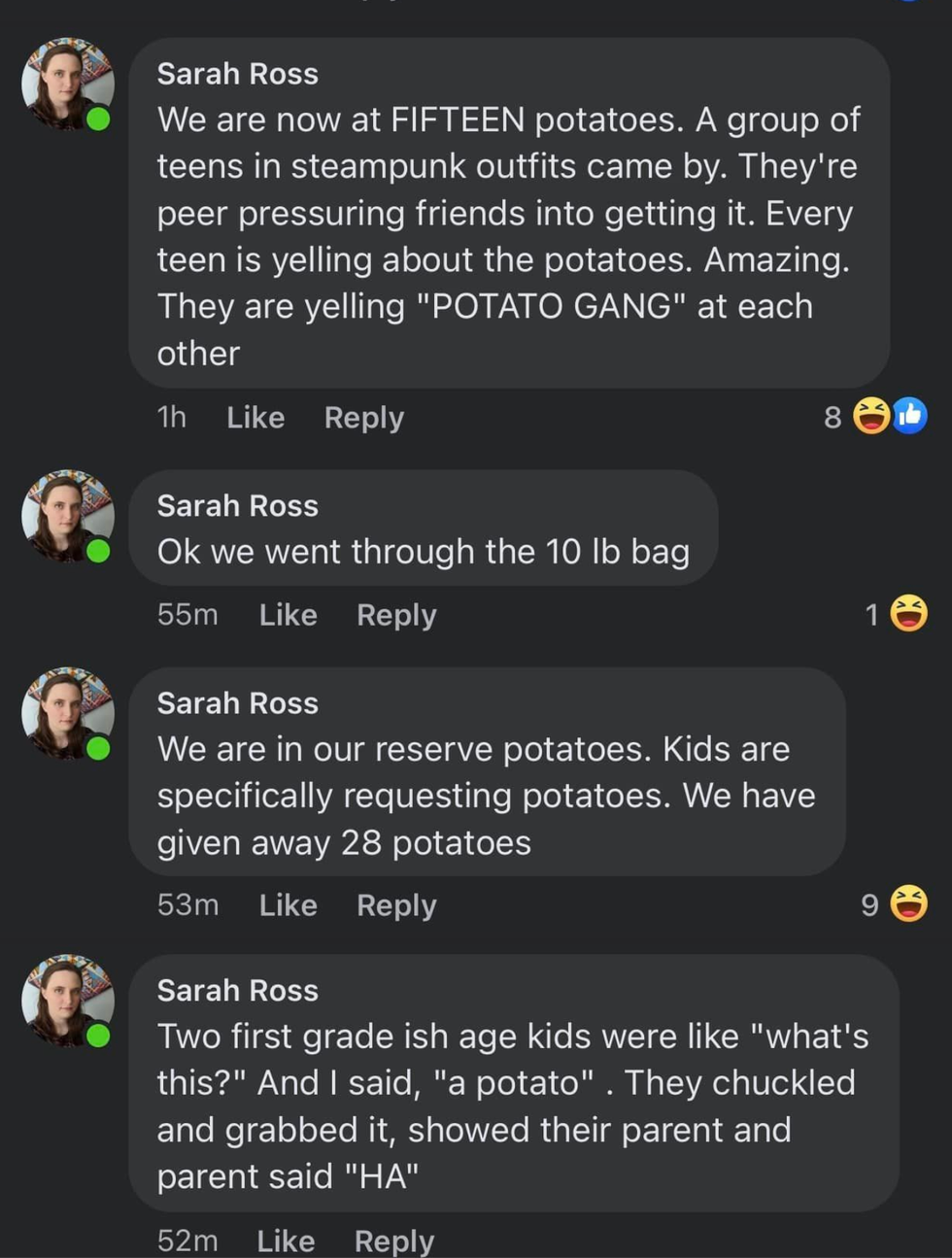
Task: Like the first grade kids comment
Action: click(286, 1241)
